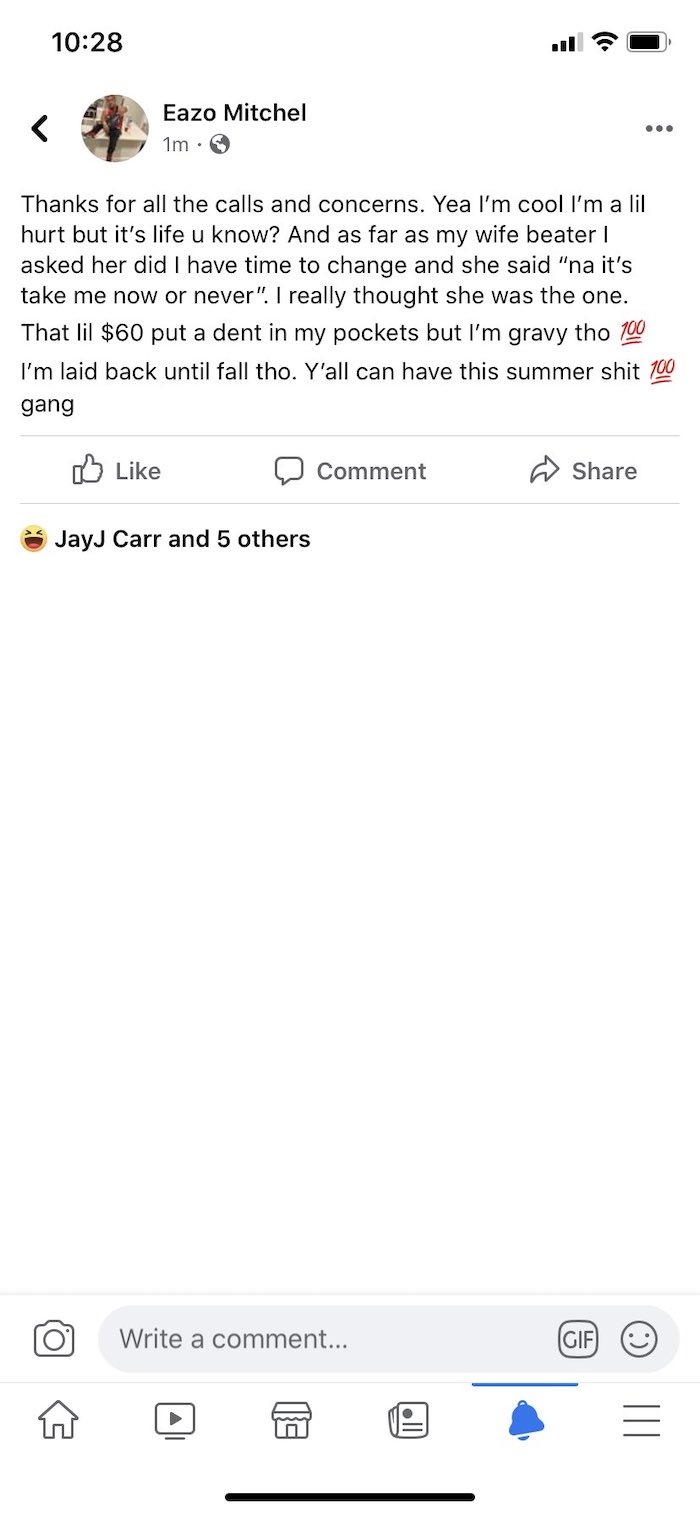Tap the Comment button
Image resolution: width=700 pixels, height=1515 pixels.
pos(350,471)
